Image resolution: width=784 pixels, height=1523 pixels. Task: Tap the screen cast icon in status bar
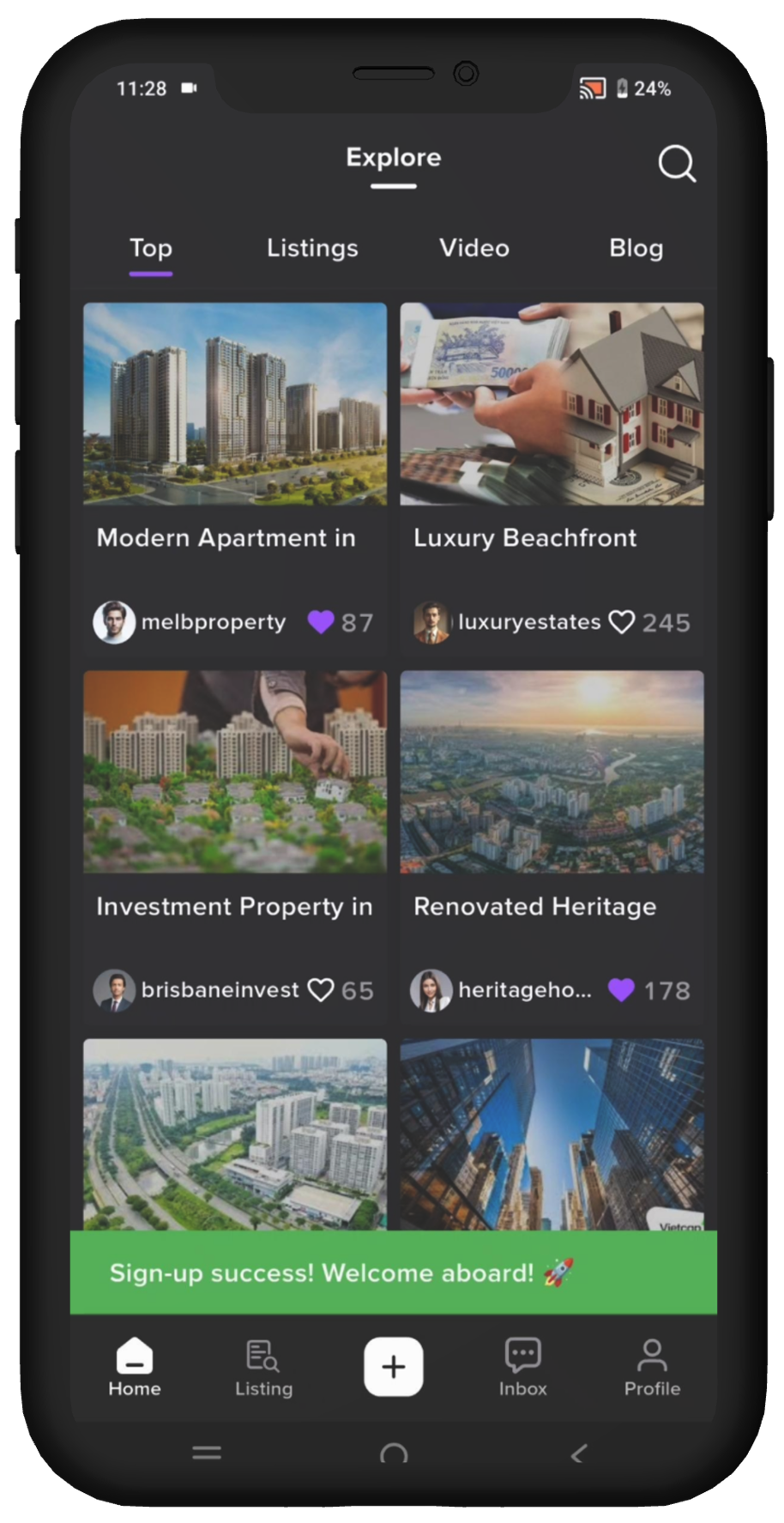tap(591, 88)
